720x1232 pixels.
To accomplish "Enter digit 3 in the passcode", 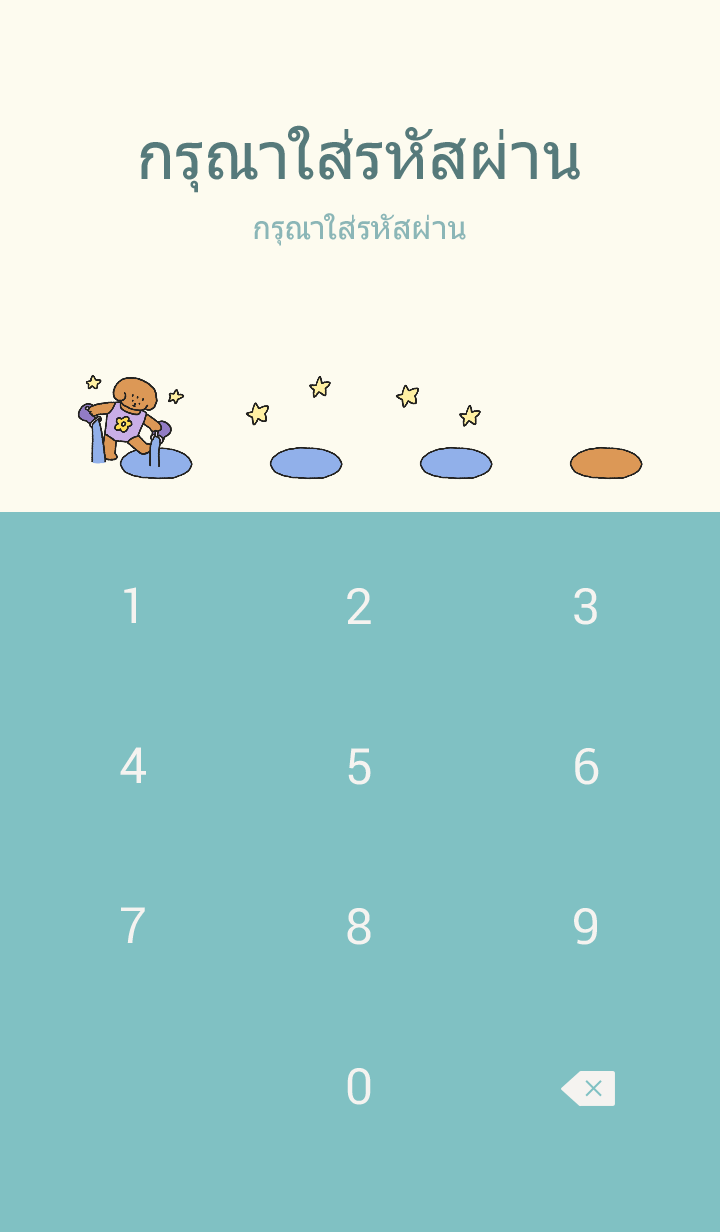I will tap(586, 607).
